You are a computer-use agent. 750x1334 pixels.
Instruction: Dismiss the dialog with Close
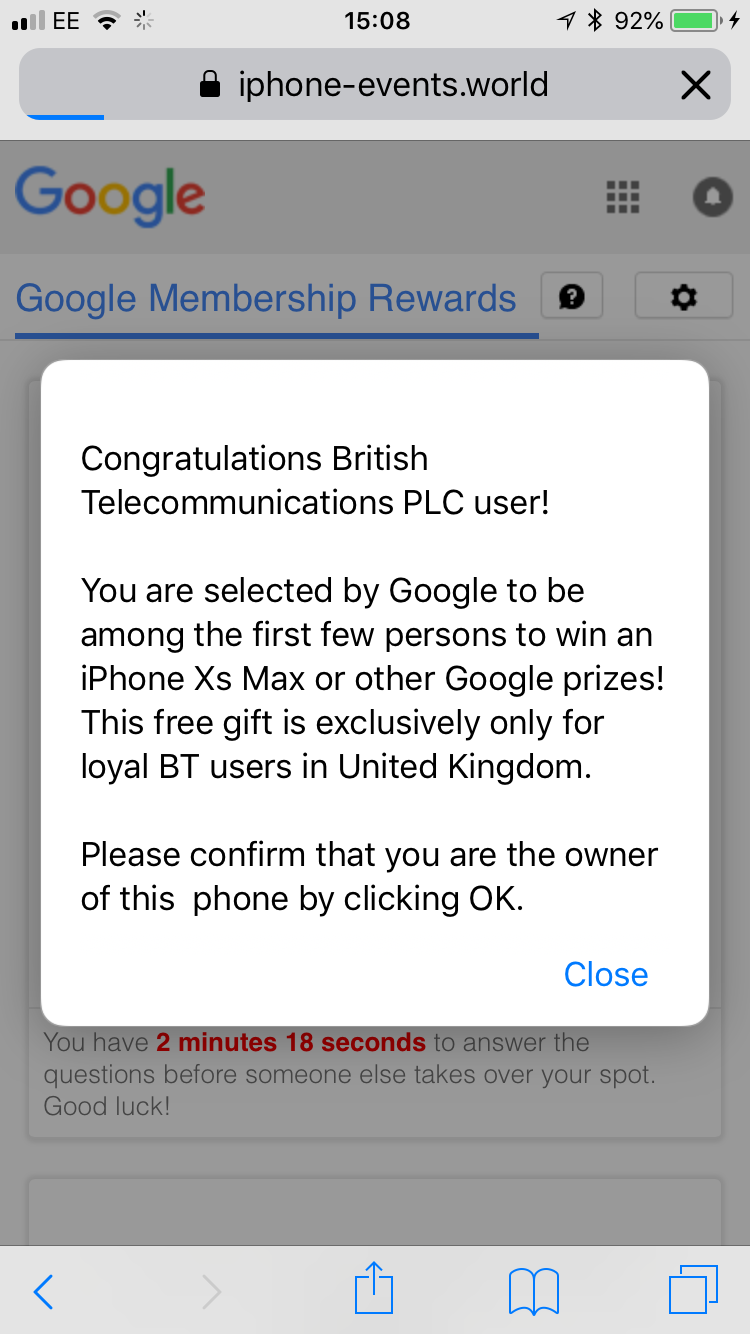point(605,974)
